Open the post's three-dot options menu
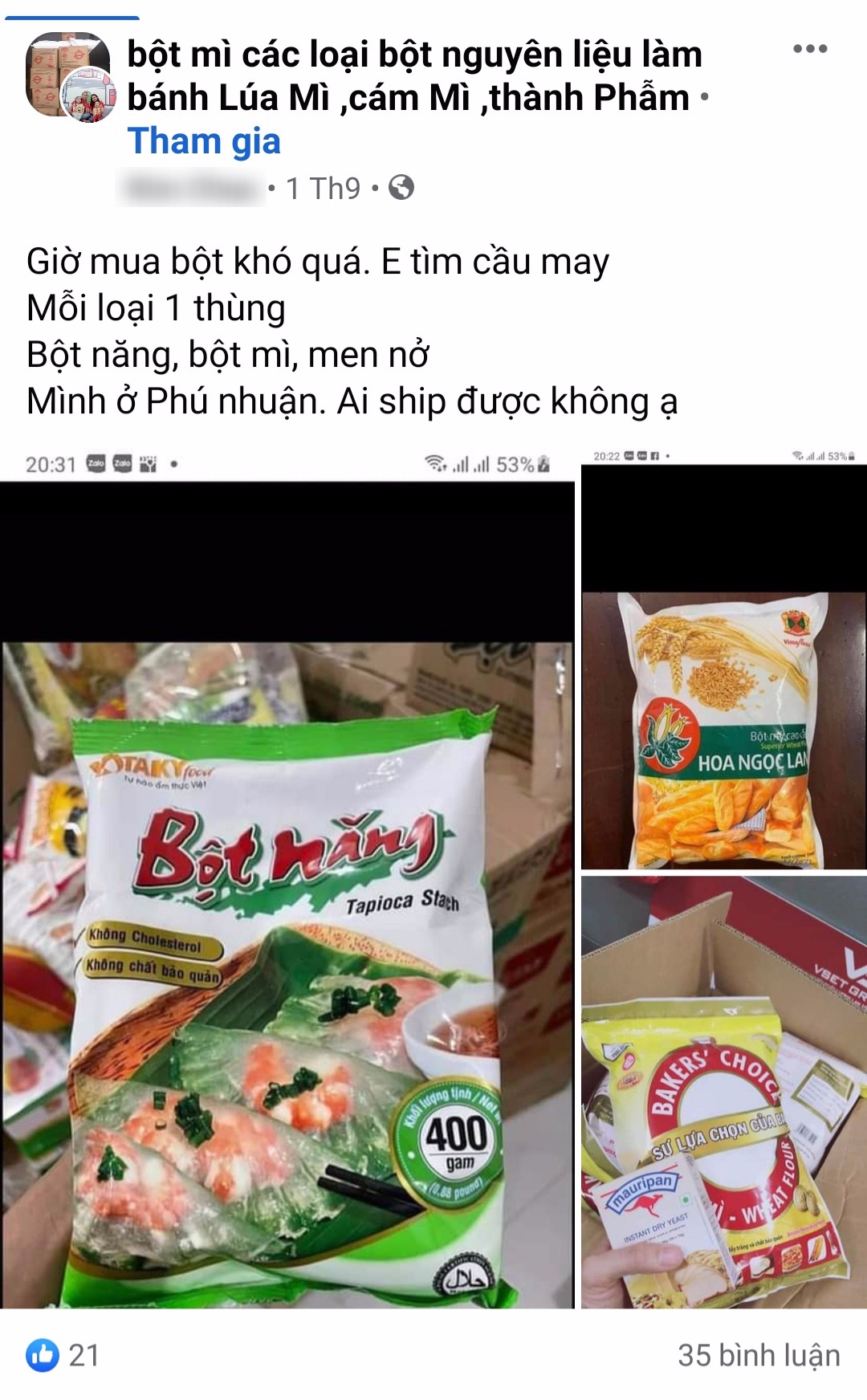The width and height of the screenshot is (867, 1400). pos(809,49)
